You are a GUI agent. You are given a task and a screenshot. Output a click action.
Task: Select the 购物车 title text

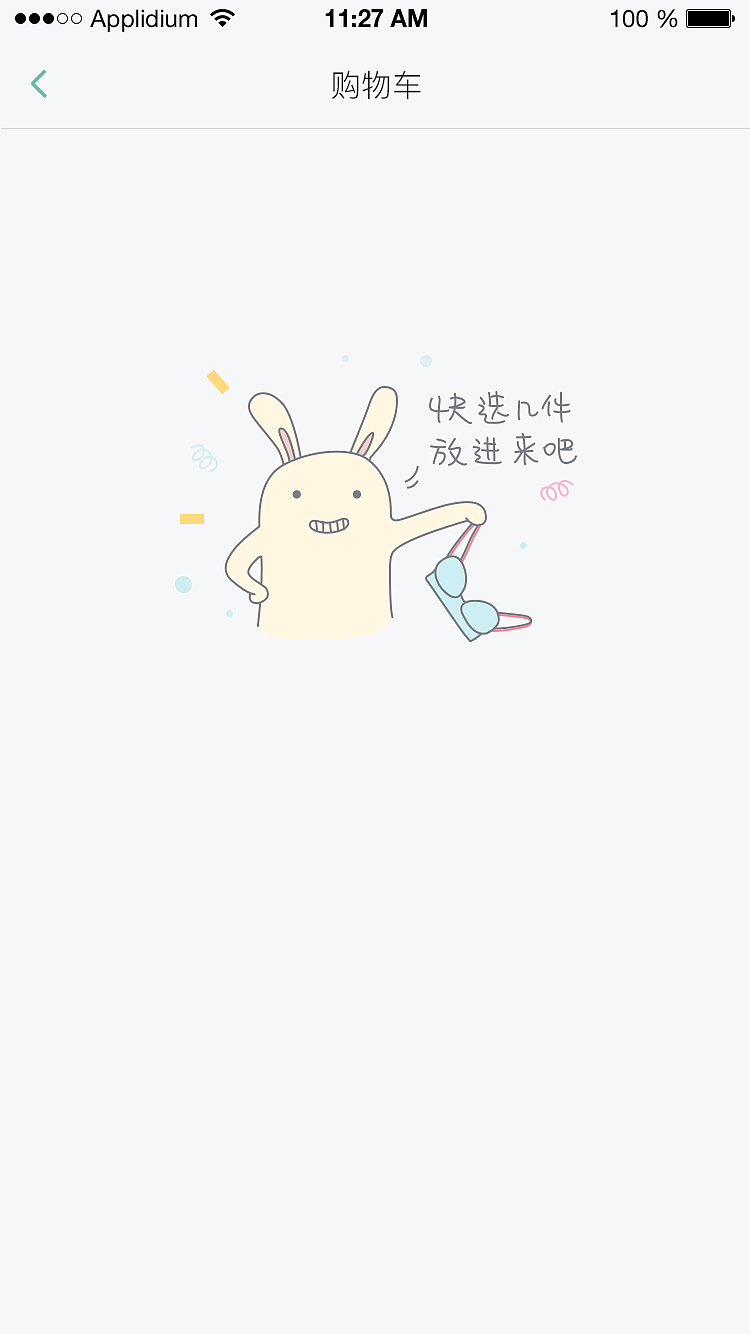375,84
